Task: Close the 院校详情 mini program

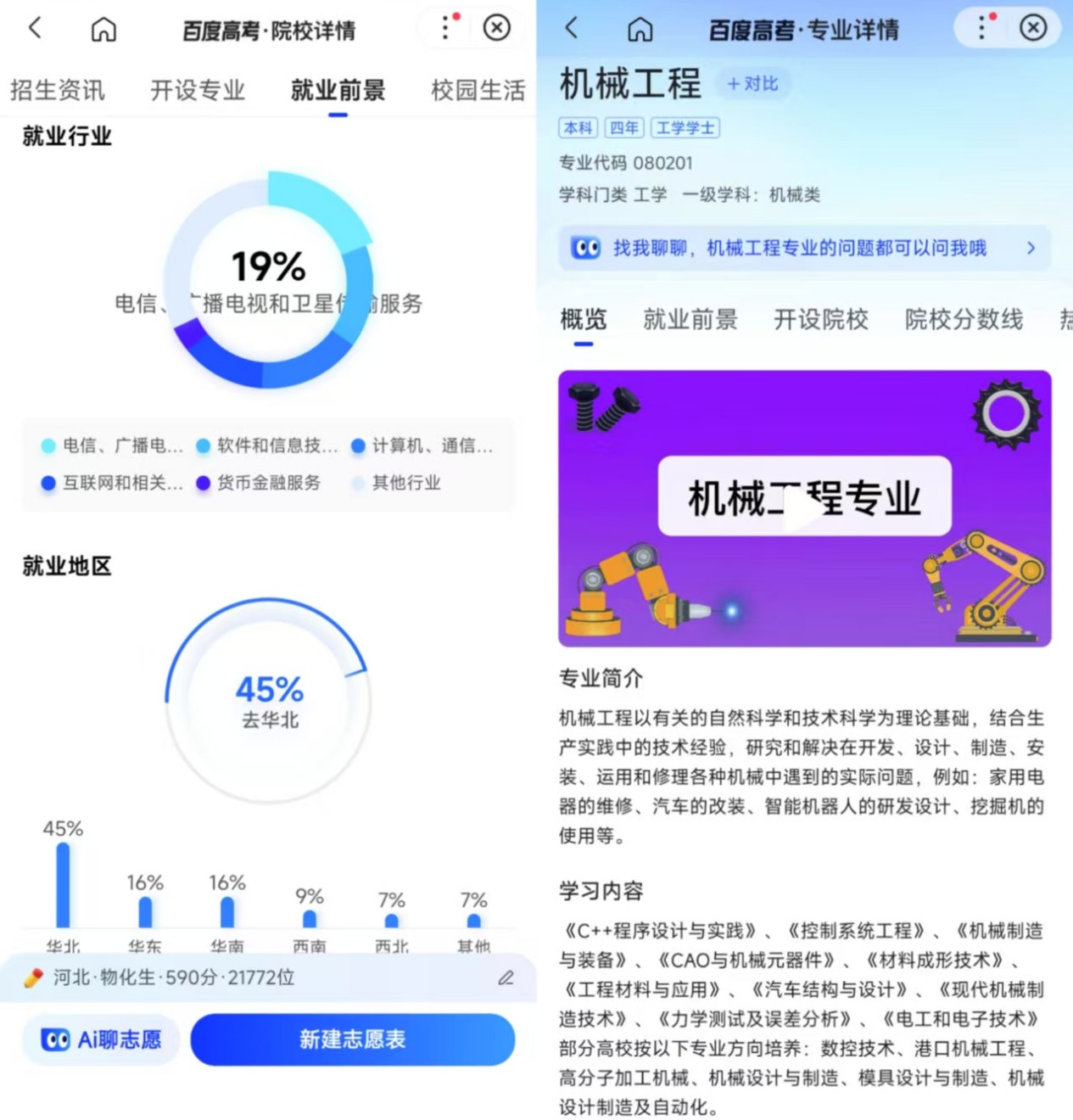Action: pyautogui.click(x=496, y=28)
